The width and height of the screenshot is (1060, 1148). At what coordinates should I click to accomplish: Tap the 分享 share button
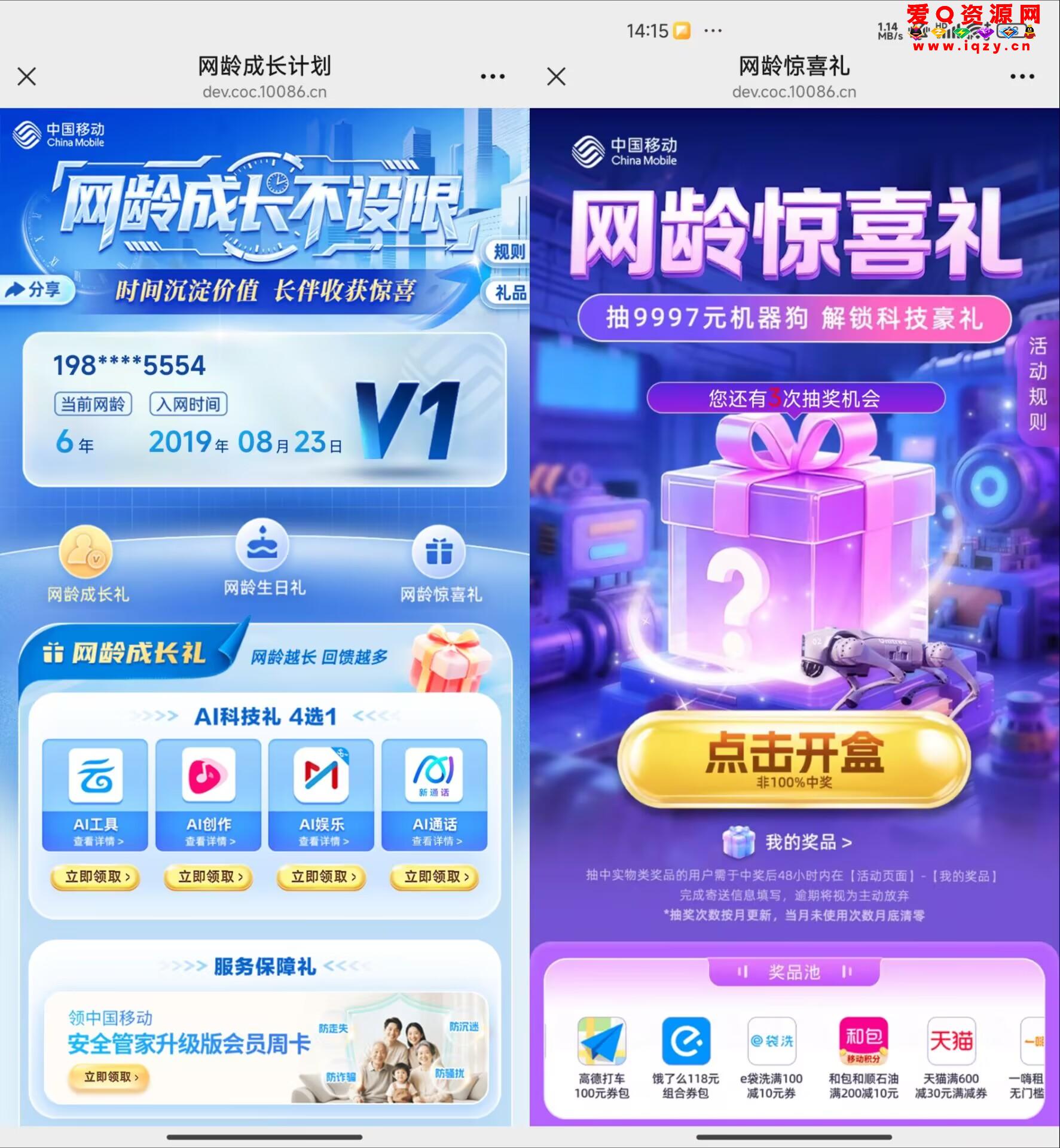(x=35, y=291)
